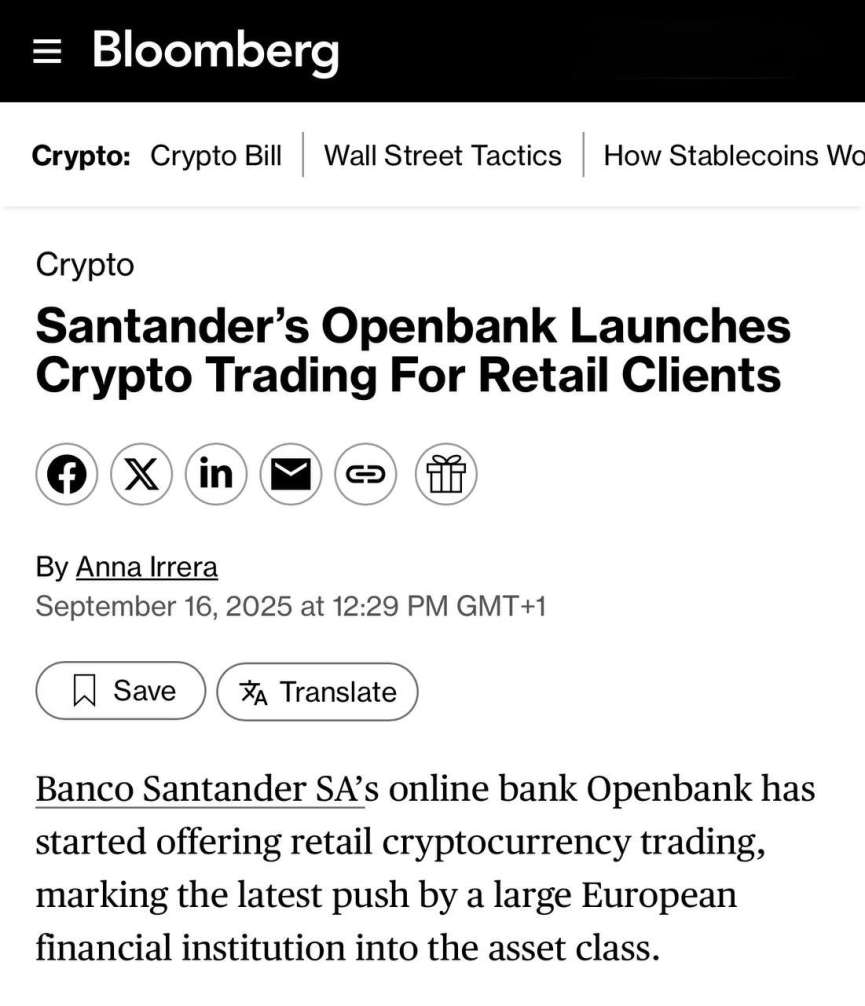Go to Bloomberg home via logo
The height and width of the screenshot is (1006, 865).
coord(215,50)
